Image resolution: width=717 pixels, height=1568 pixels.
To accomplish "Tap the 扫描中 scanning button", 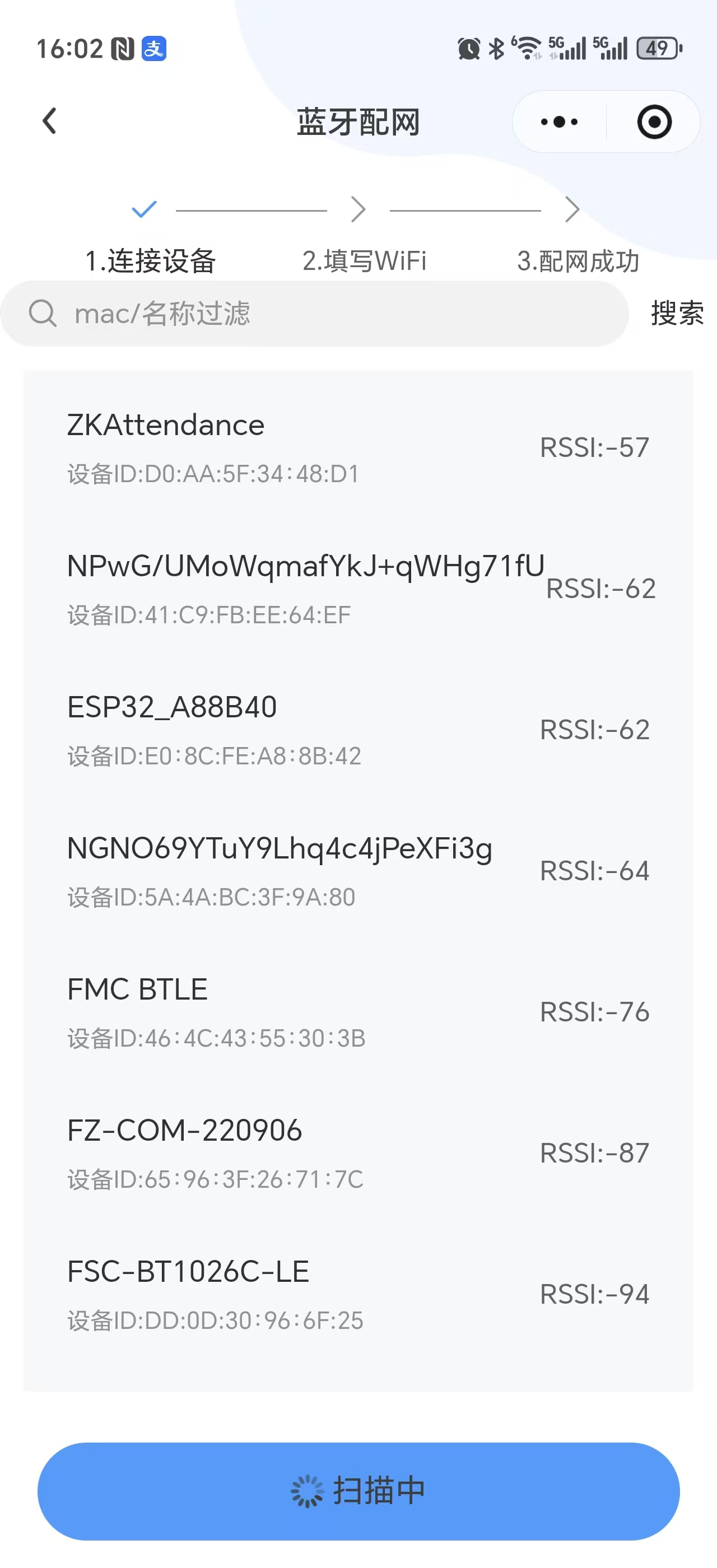I will coord(358,1491).
